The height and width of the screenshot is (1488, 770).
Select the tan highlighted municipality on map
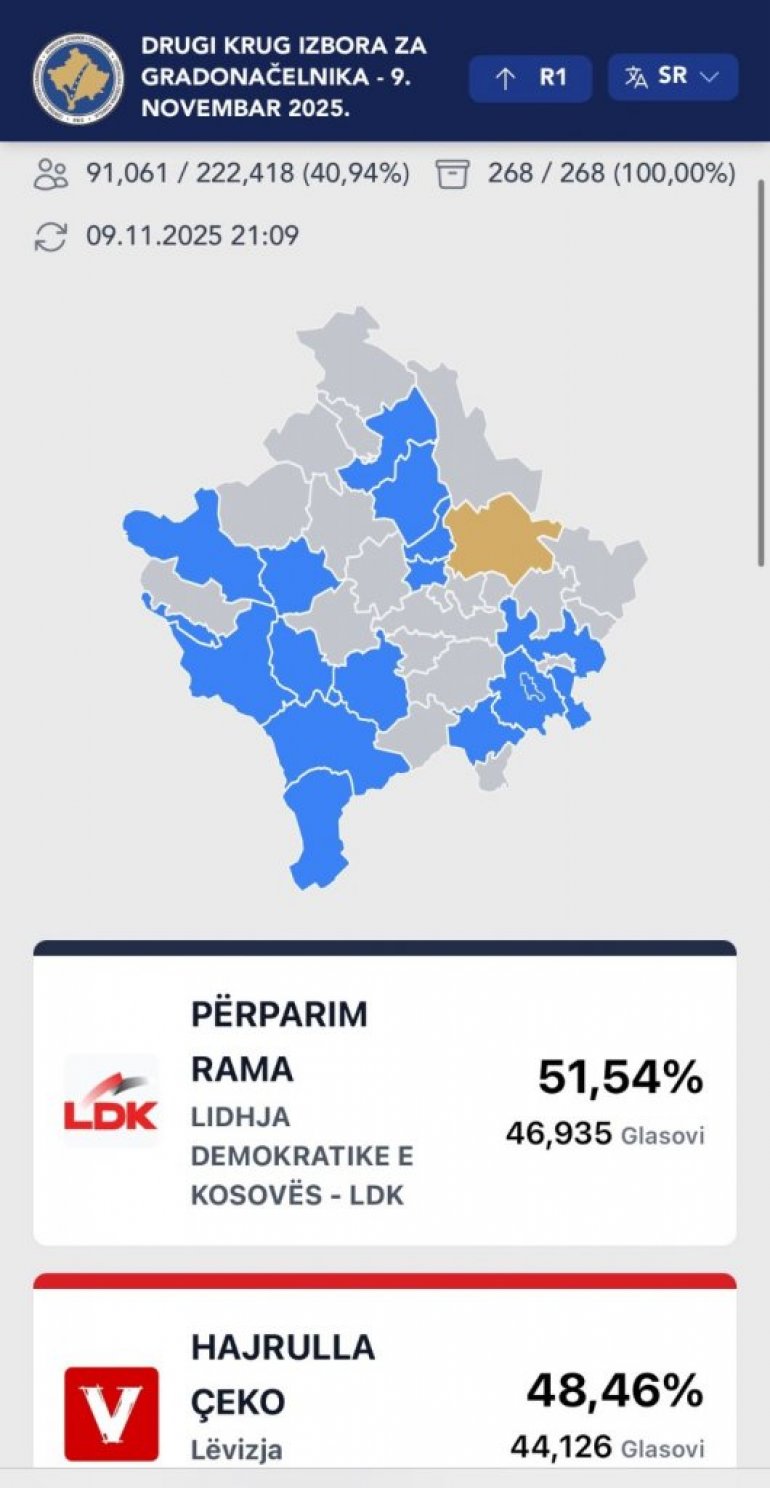pos(497,540)
